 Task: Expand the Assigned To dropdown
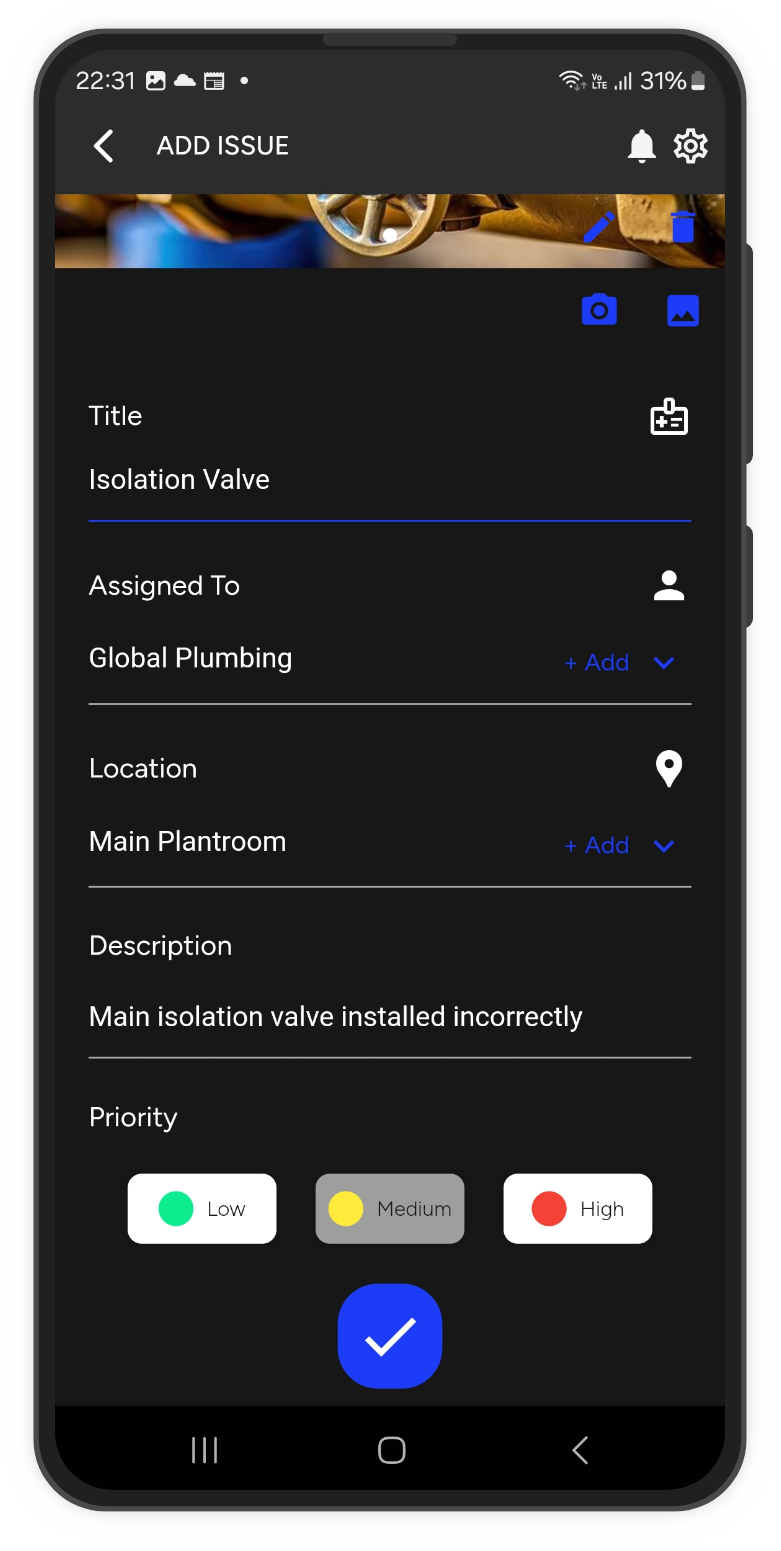[x=664, y=662]
